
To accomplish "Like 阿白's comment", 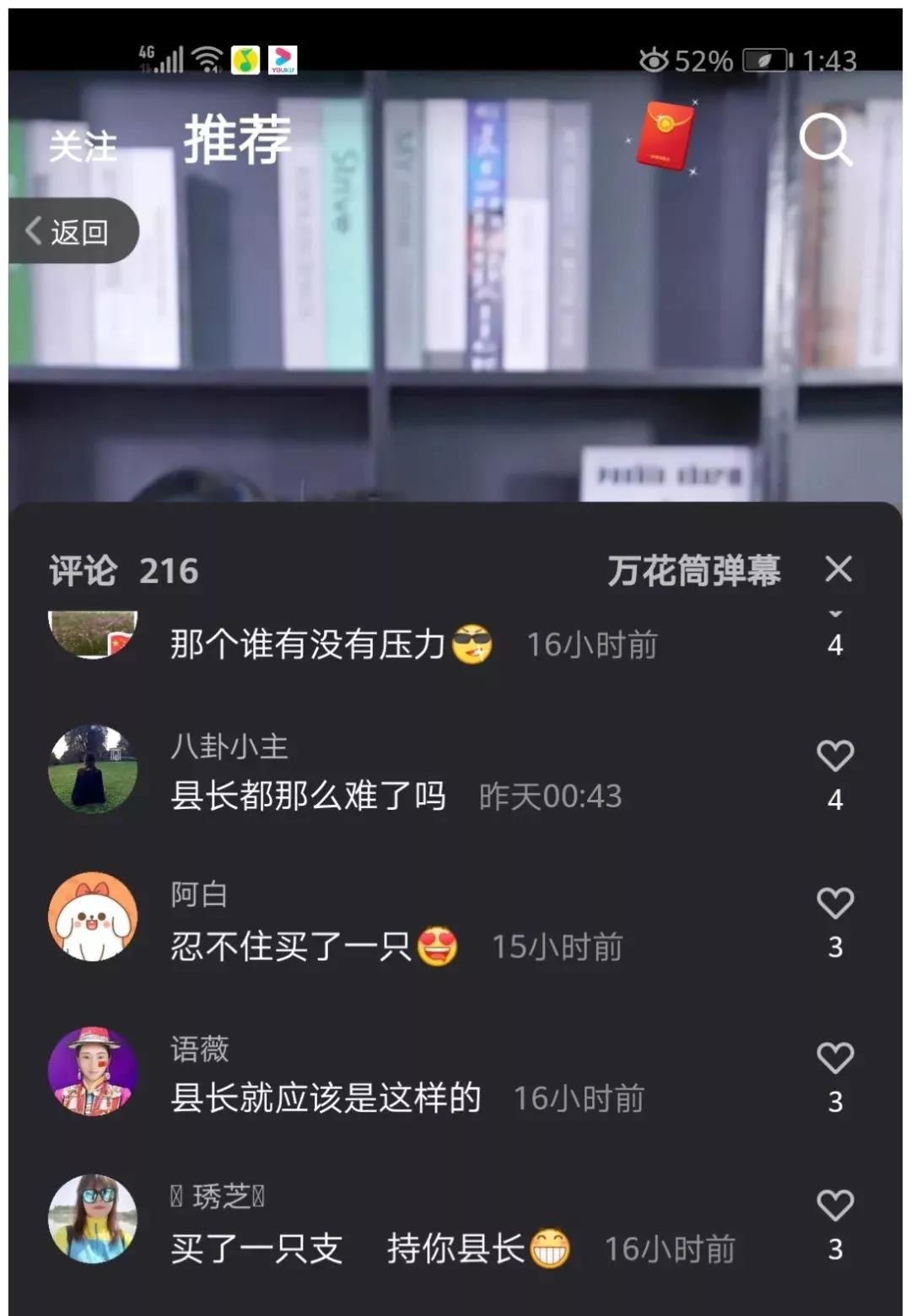I will 835,903.
